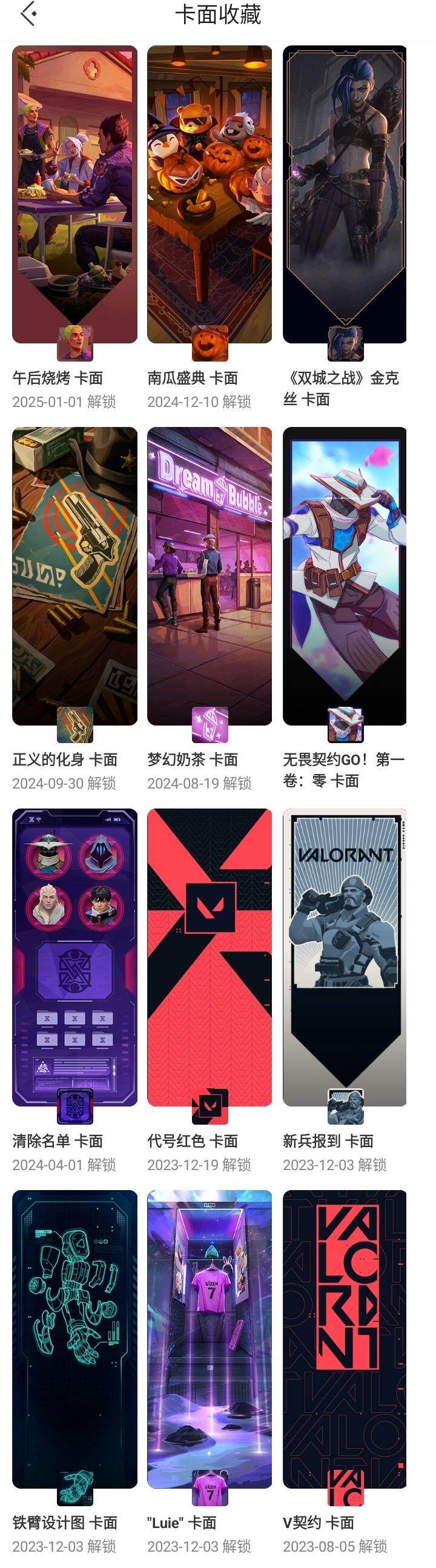
Task: Select the 代号红色 card
Action: click(210, 957)
